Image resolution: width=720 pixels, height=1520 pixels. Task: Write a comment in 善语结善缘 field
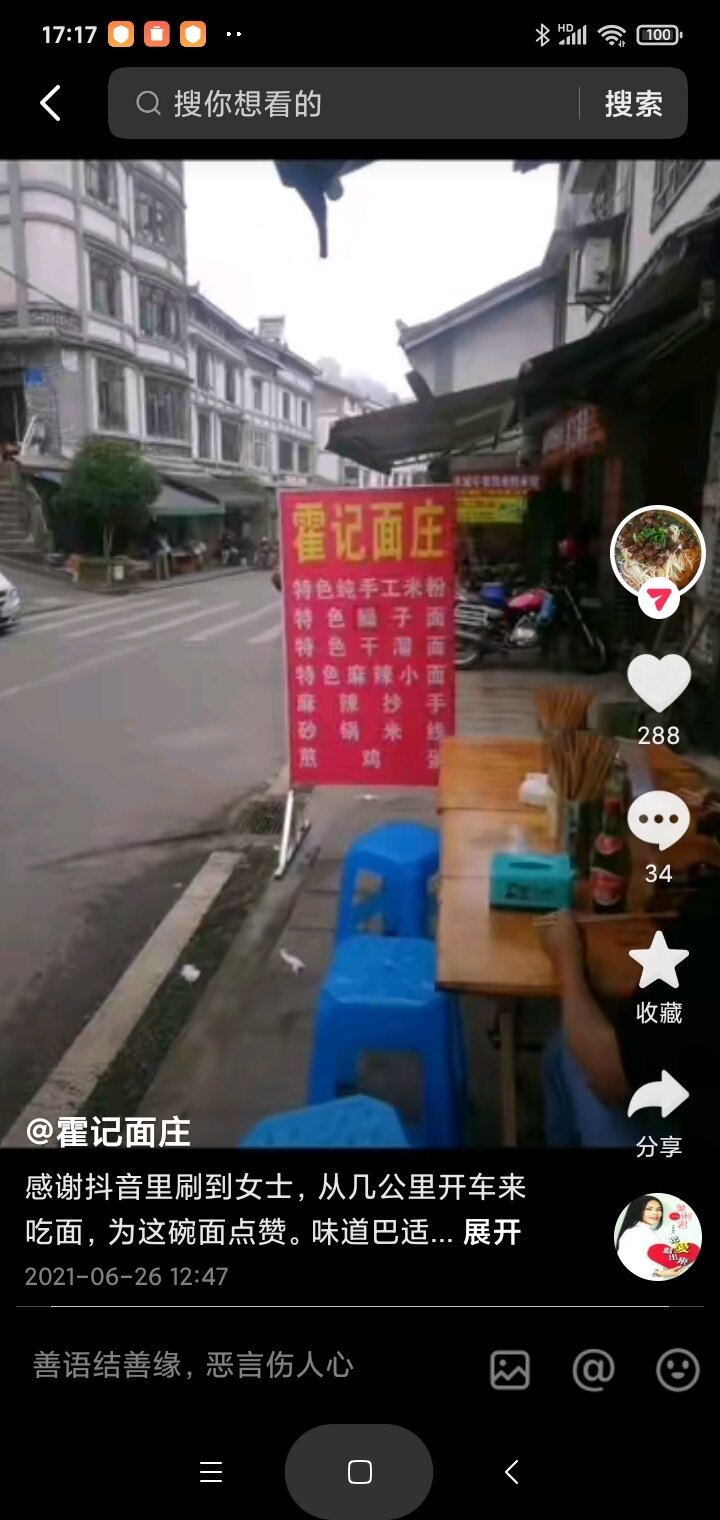coord(240,1366)
